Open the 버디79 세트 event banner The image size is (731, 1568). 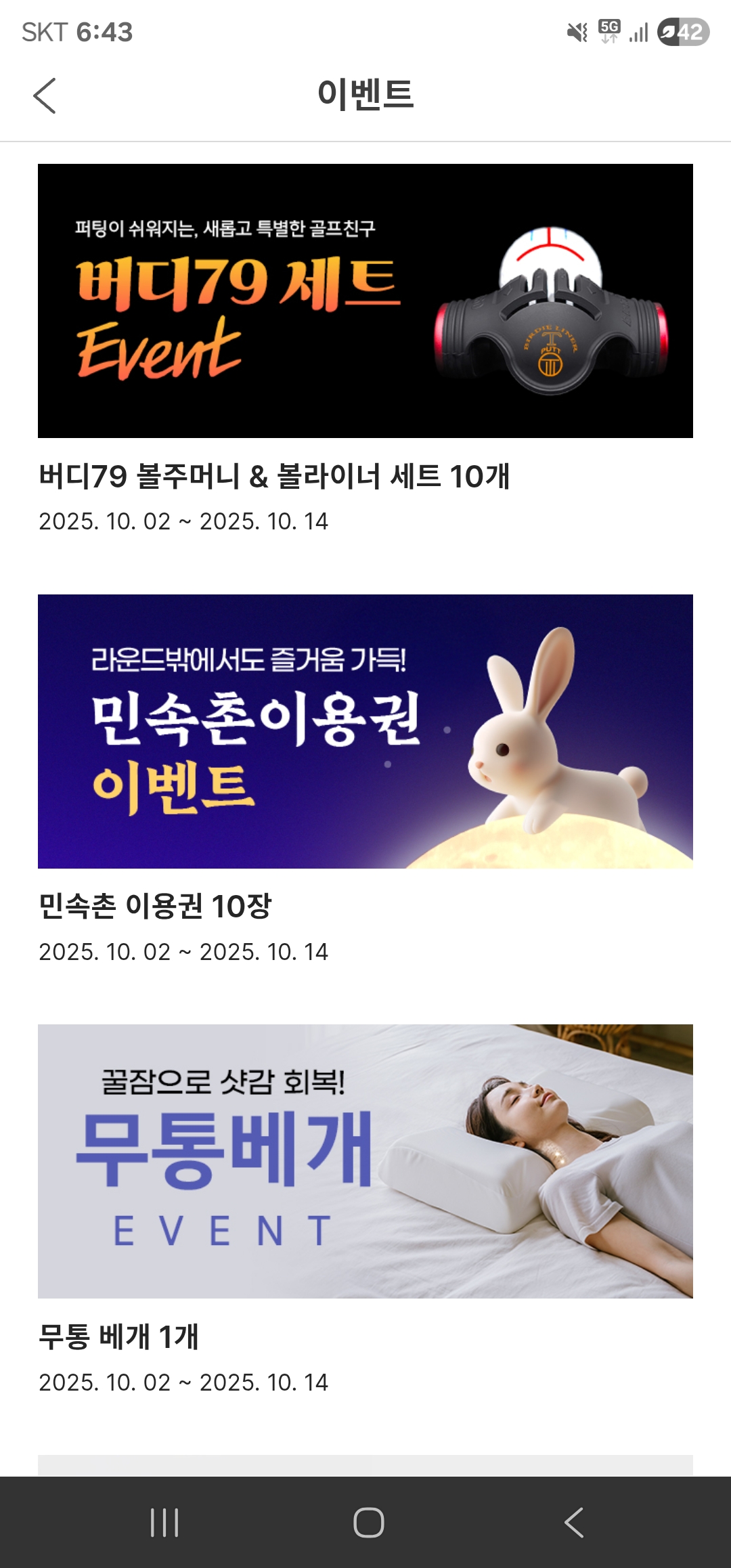[x=365, y=301]
